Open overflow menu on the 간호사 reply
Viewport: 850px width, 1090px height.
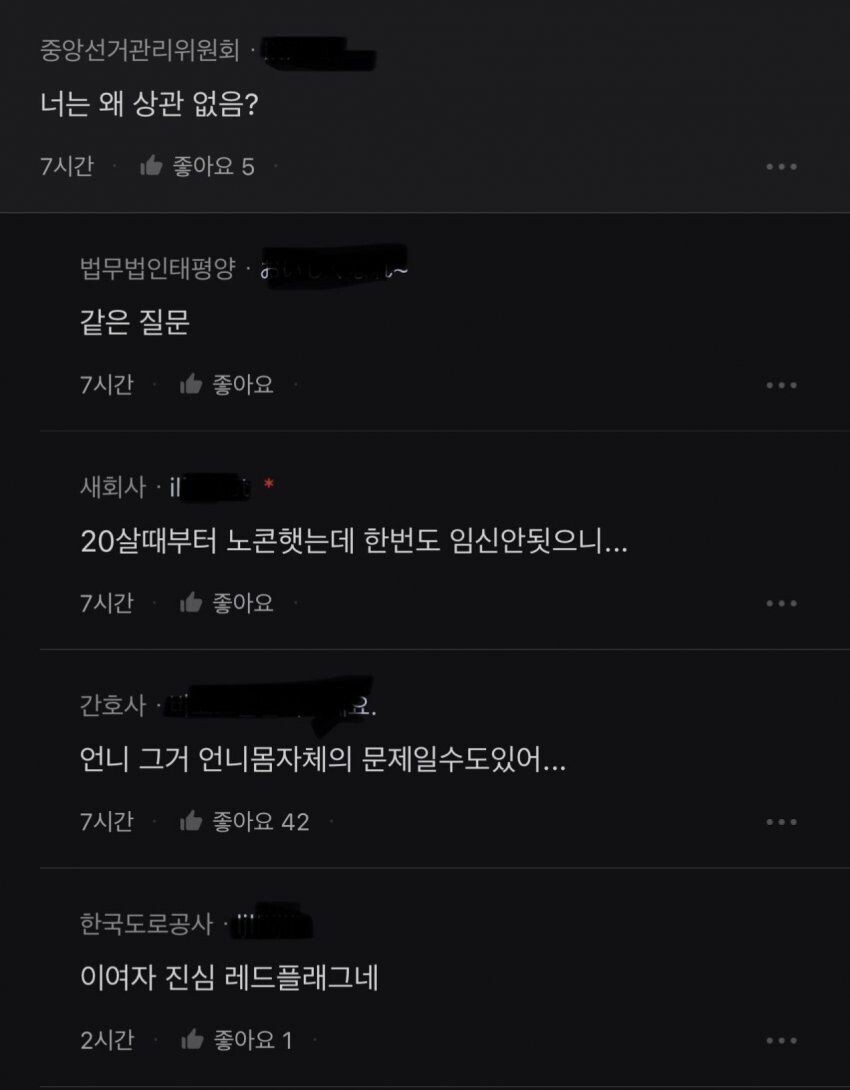click(781, 822)
